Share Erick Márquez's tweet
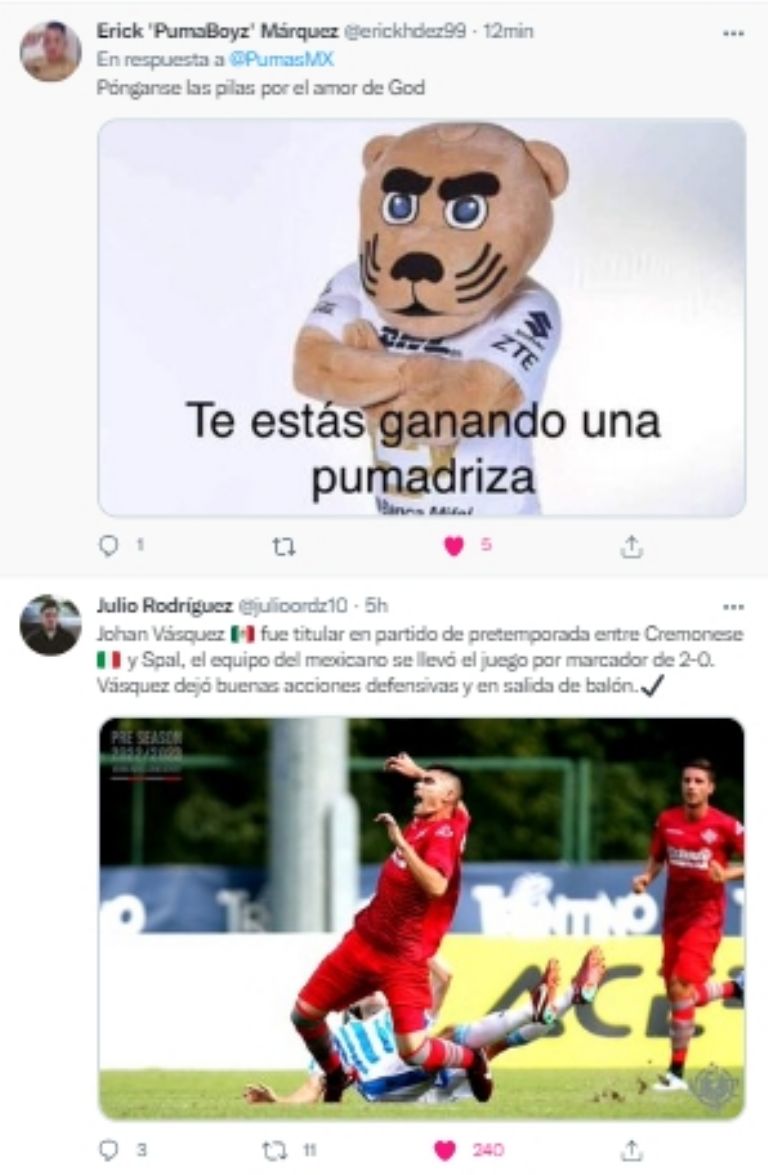Image resolution: width=768 pixels, height=1175 pixels. (631, 547)
